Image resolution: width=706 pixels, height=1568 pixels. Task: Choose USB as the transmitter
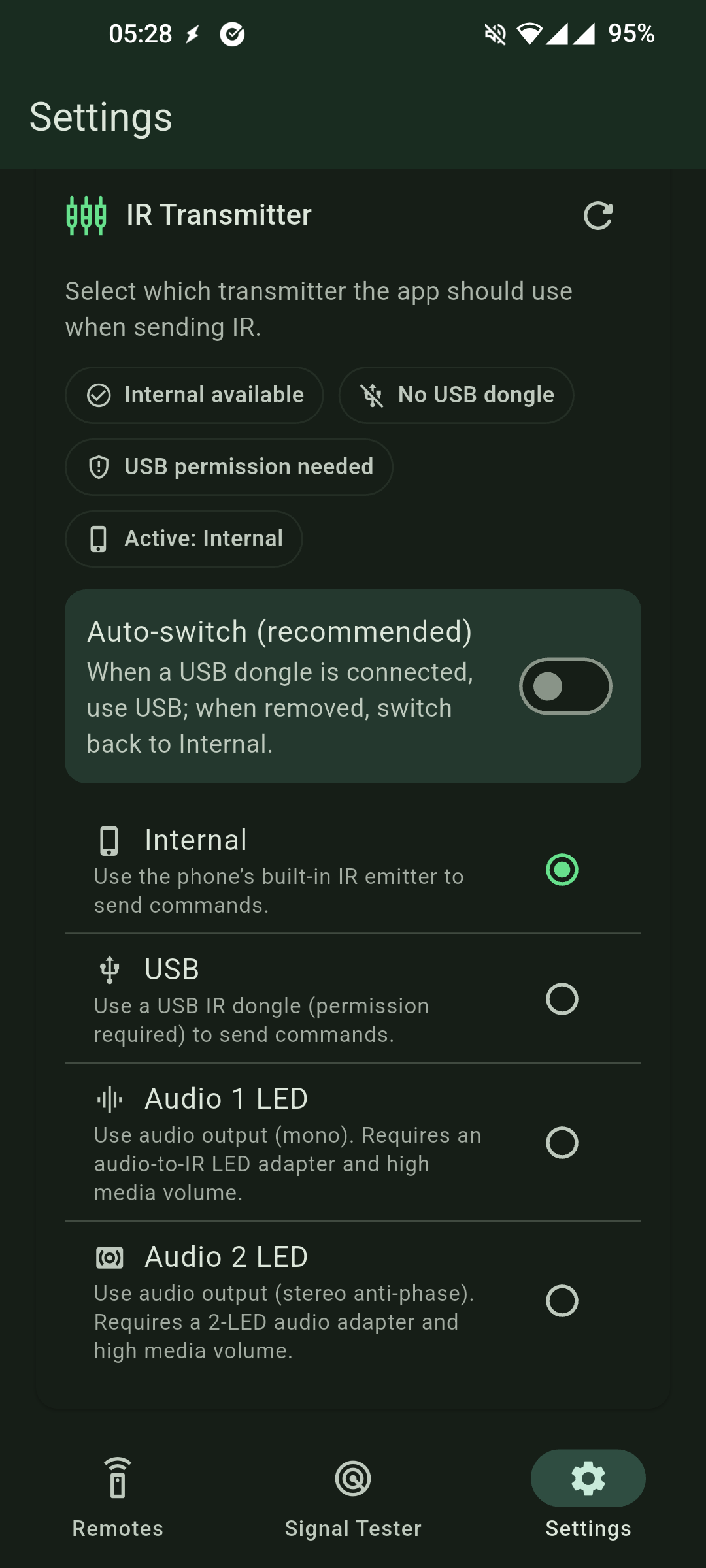tap(562, 999)
